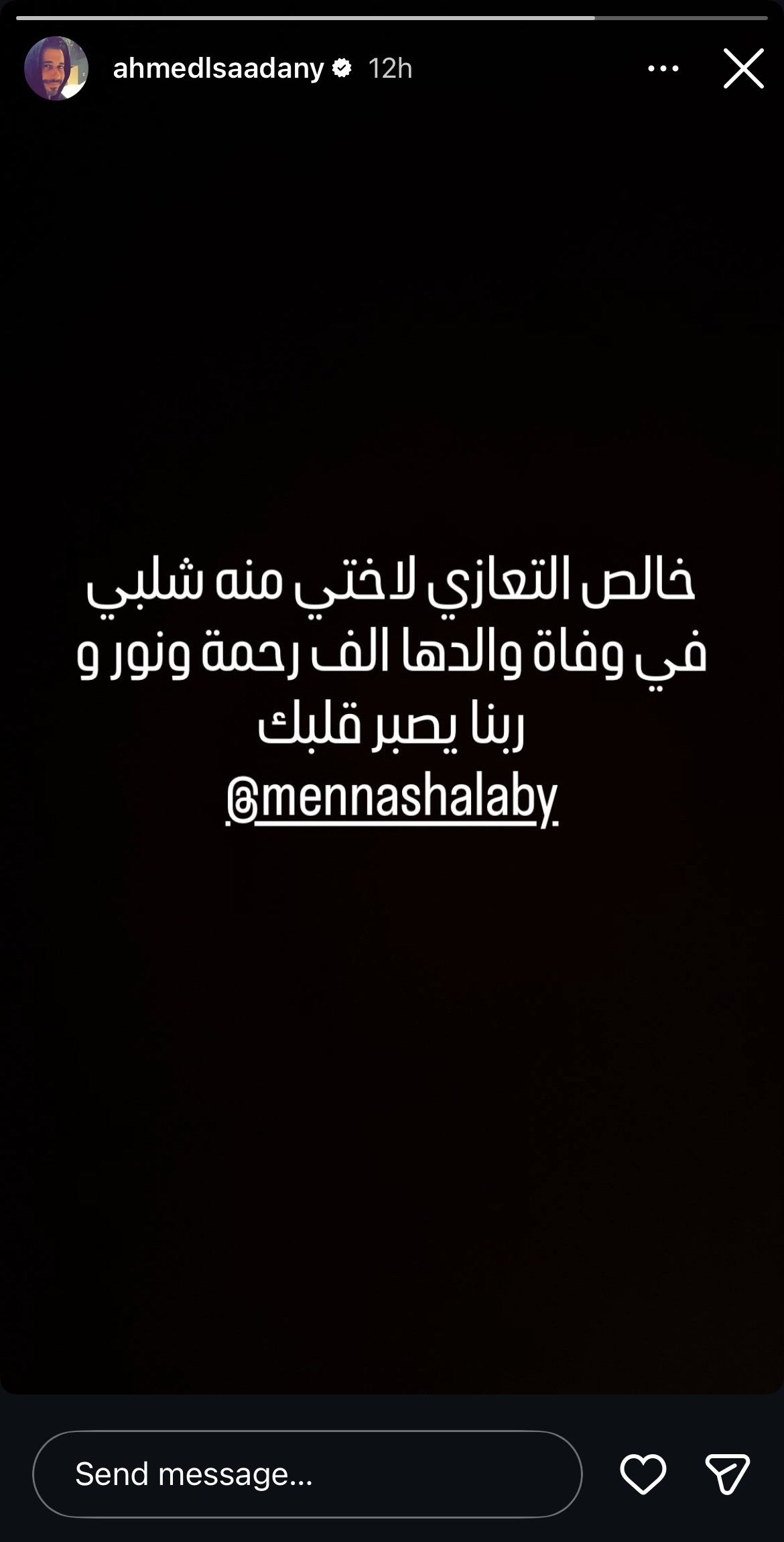The image size is (784, 1542).
Task: Like this story with the heart
Action: click(x=643, y=1474)
